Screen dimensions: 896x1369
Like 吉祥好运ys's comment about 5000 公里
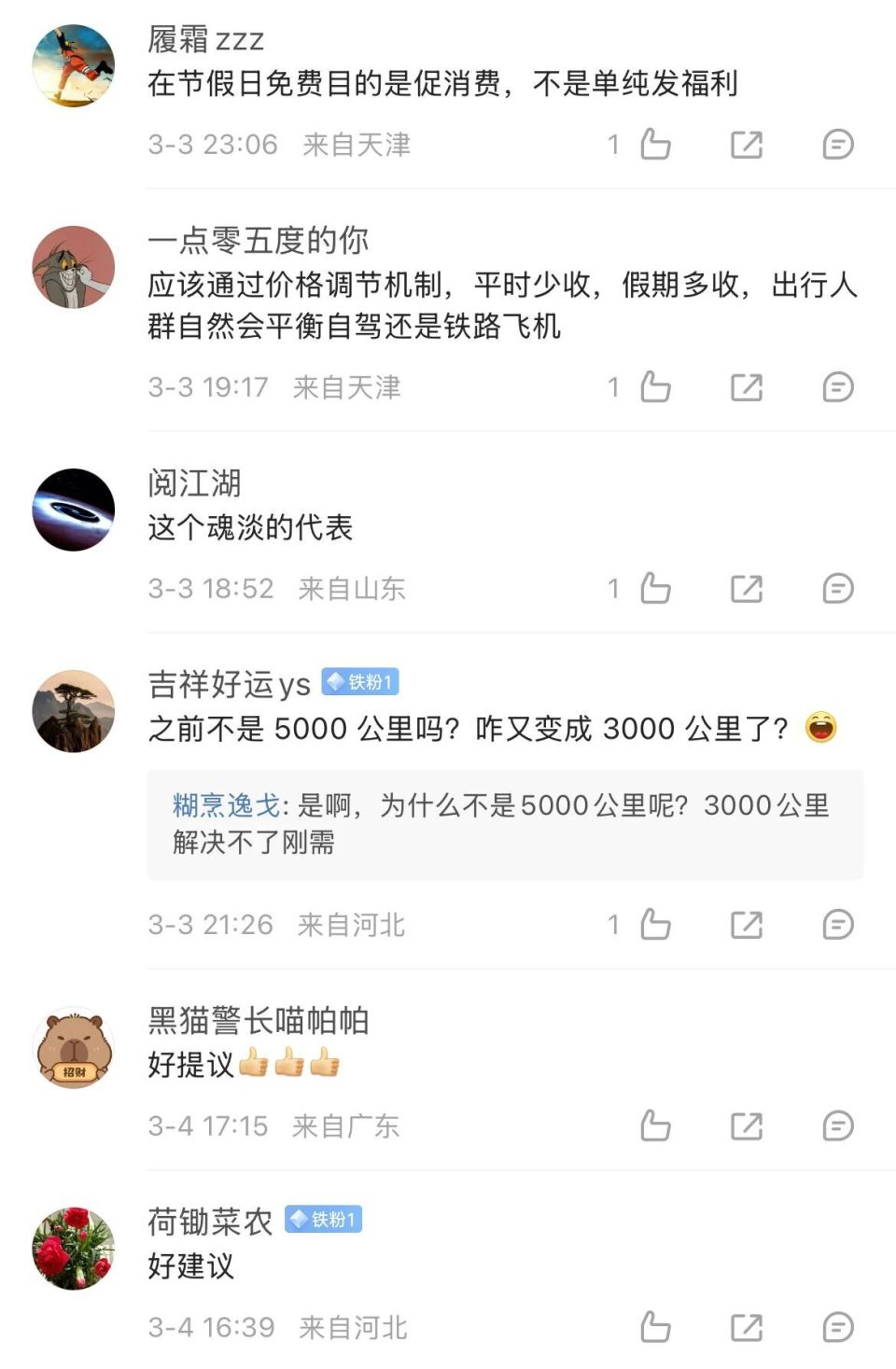655,925
